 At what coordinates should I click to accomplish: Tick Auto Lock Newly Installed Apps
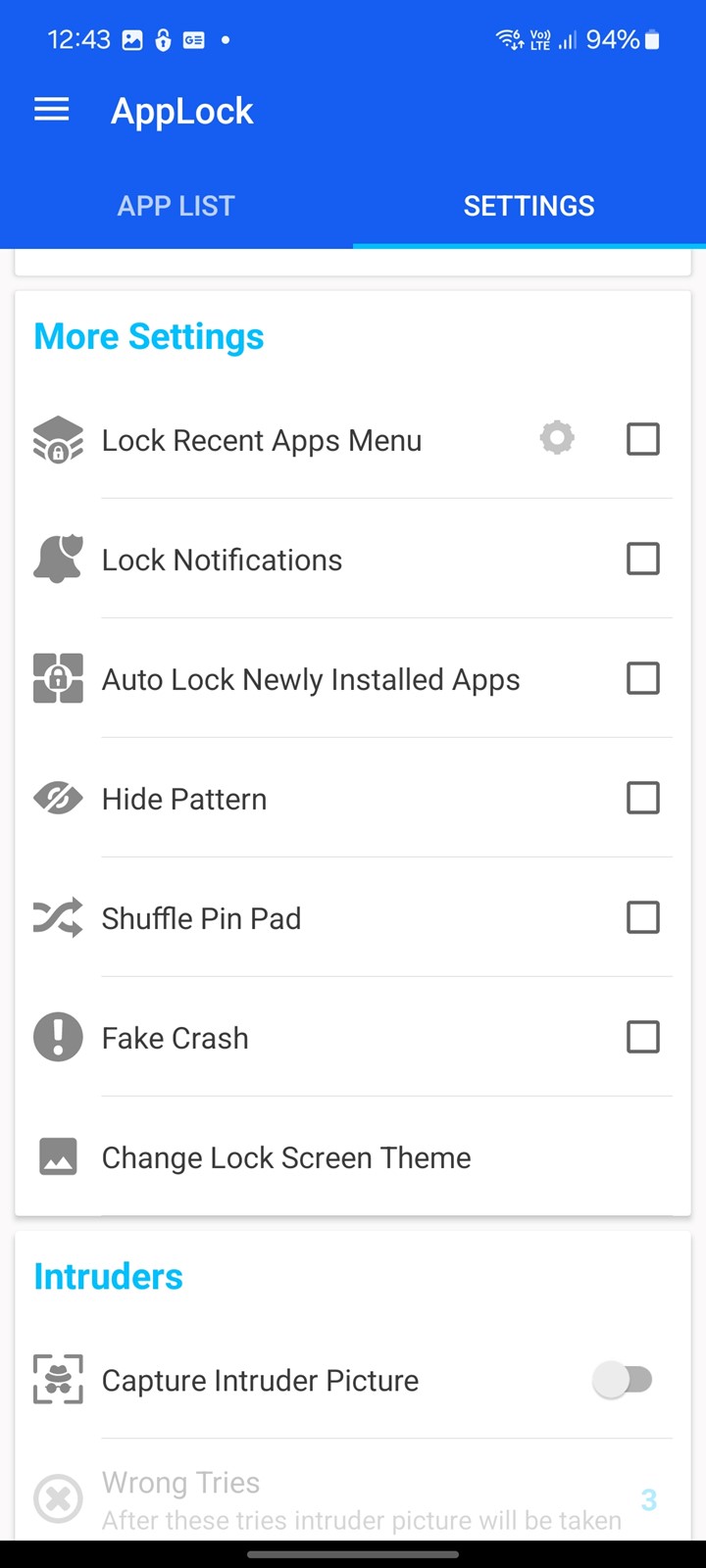pyautogui.click(x=643, y=678)
